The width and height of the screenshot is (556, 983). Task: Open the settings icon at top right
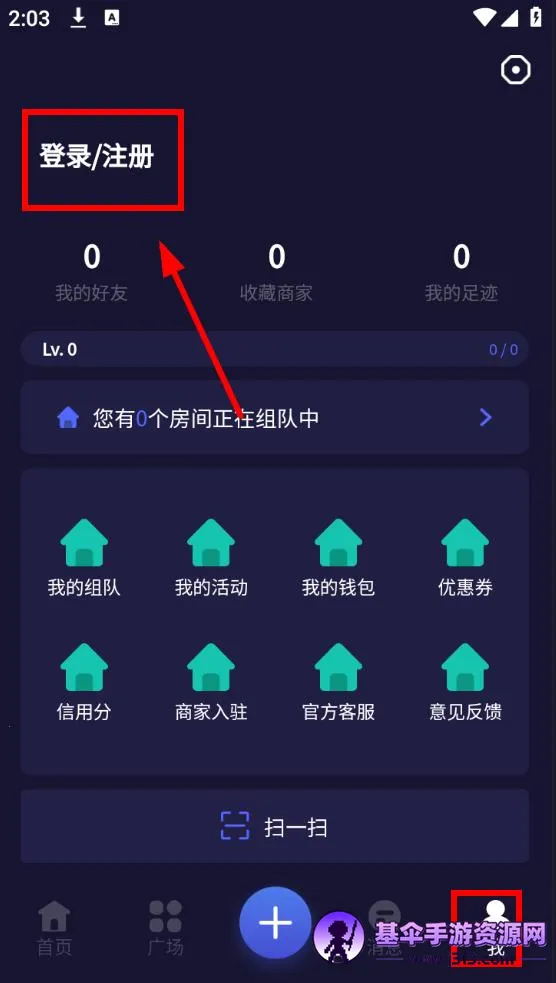515,70
